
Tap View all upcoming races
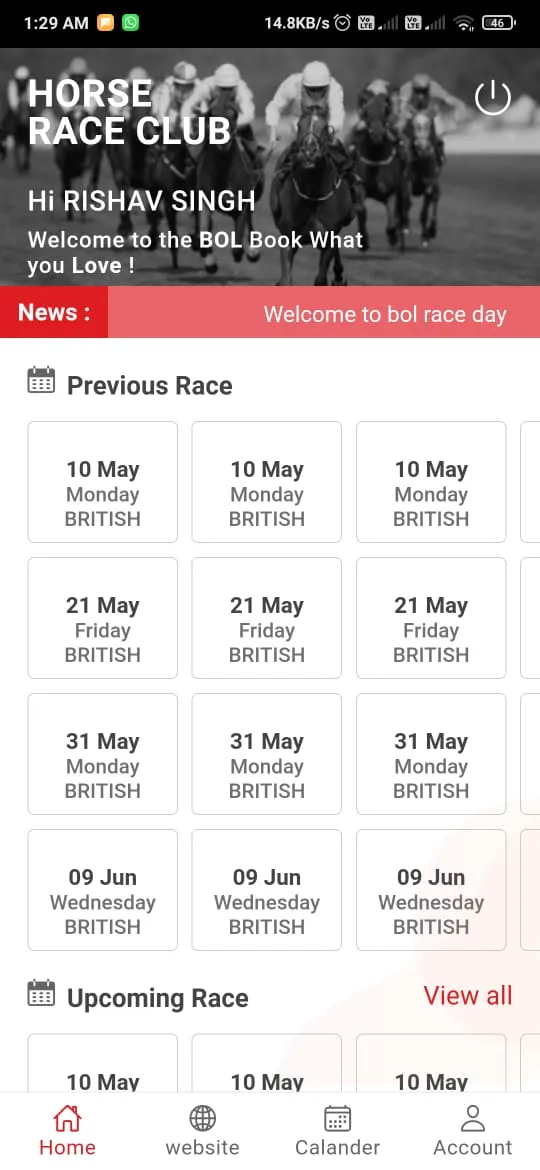click(x=468, y=995)
